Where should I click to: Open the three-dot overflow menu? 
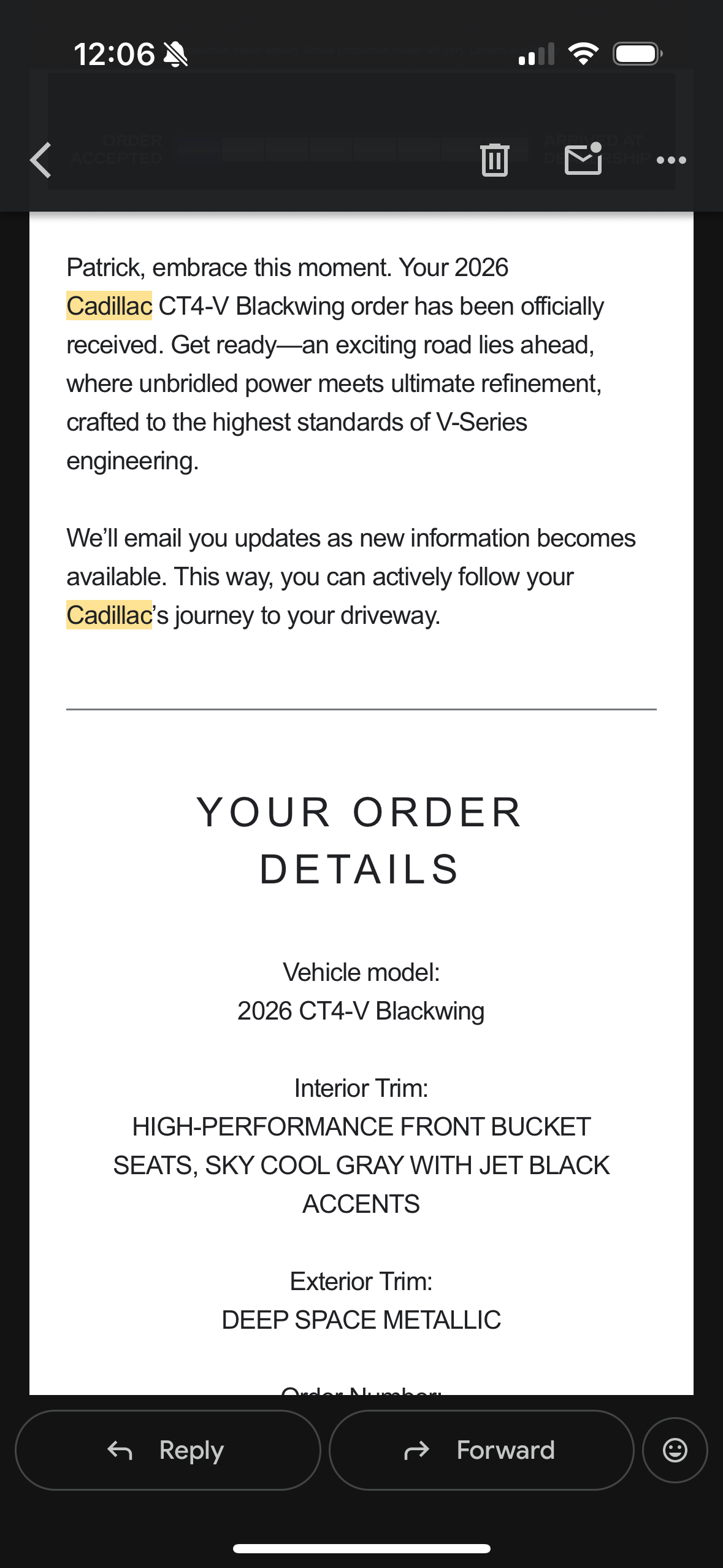click(x=671, y=160)
